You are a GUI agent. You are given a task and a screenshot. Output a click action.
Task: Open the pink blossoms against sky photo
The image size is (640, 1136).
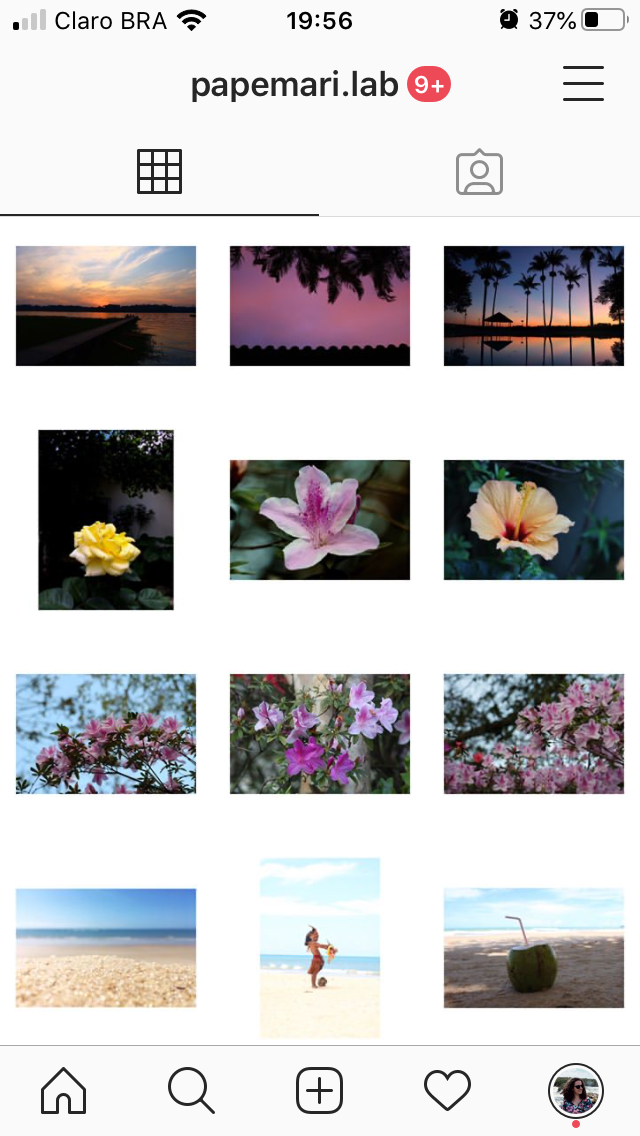(x=106, y=733)
